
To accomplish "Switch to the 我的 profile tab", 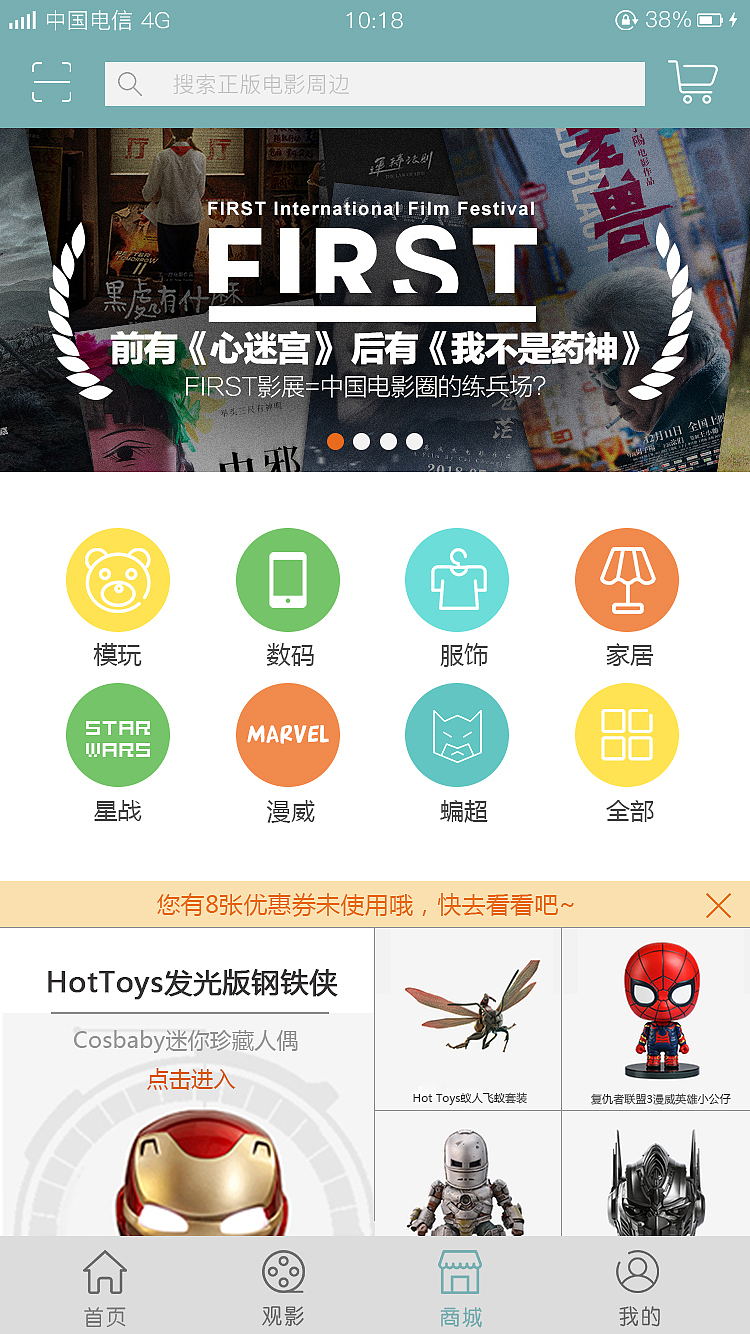I will (x=640, y=1285).
